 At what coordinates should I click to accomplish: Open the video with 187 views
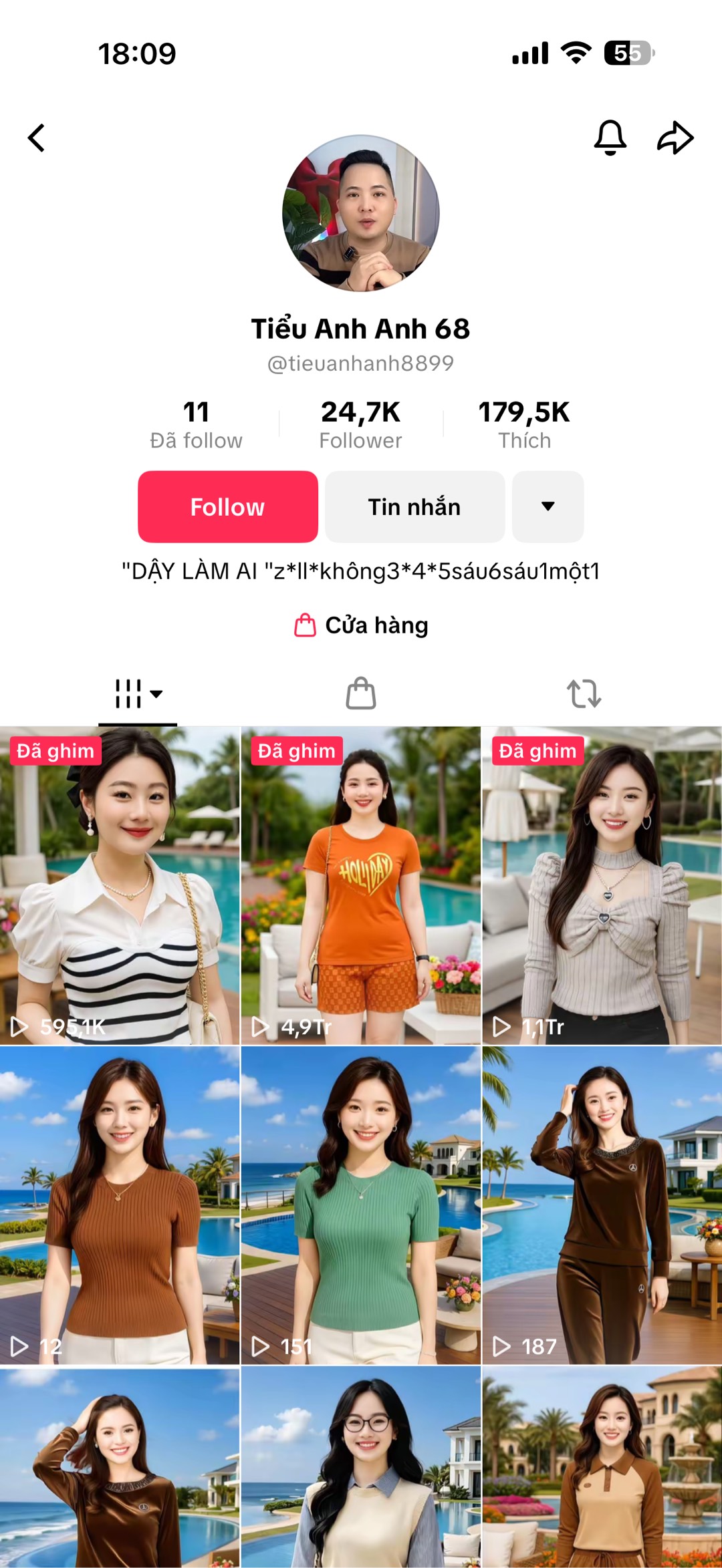click(x=602, y=1206)
